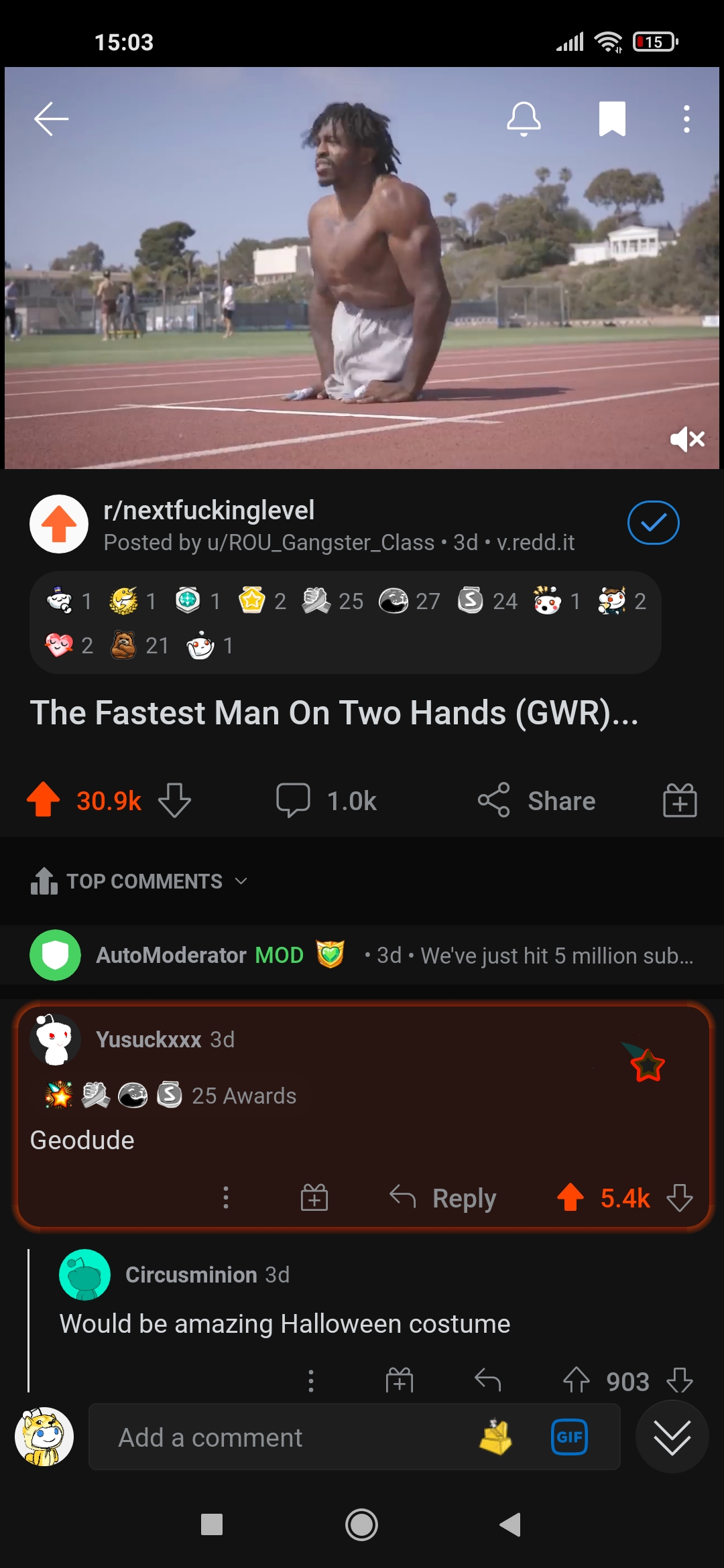
Task: Open the 1.0k comments
Action: pos(327,800)
